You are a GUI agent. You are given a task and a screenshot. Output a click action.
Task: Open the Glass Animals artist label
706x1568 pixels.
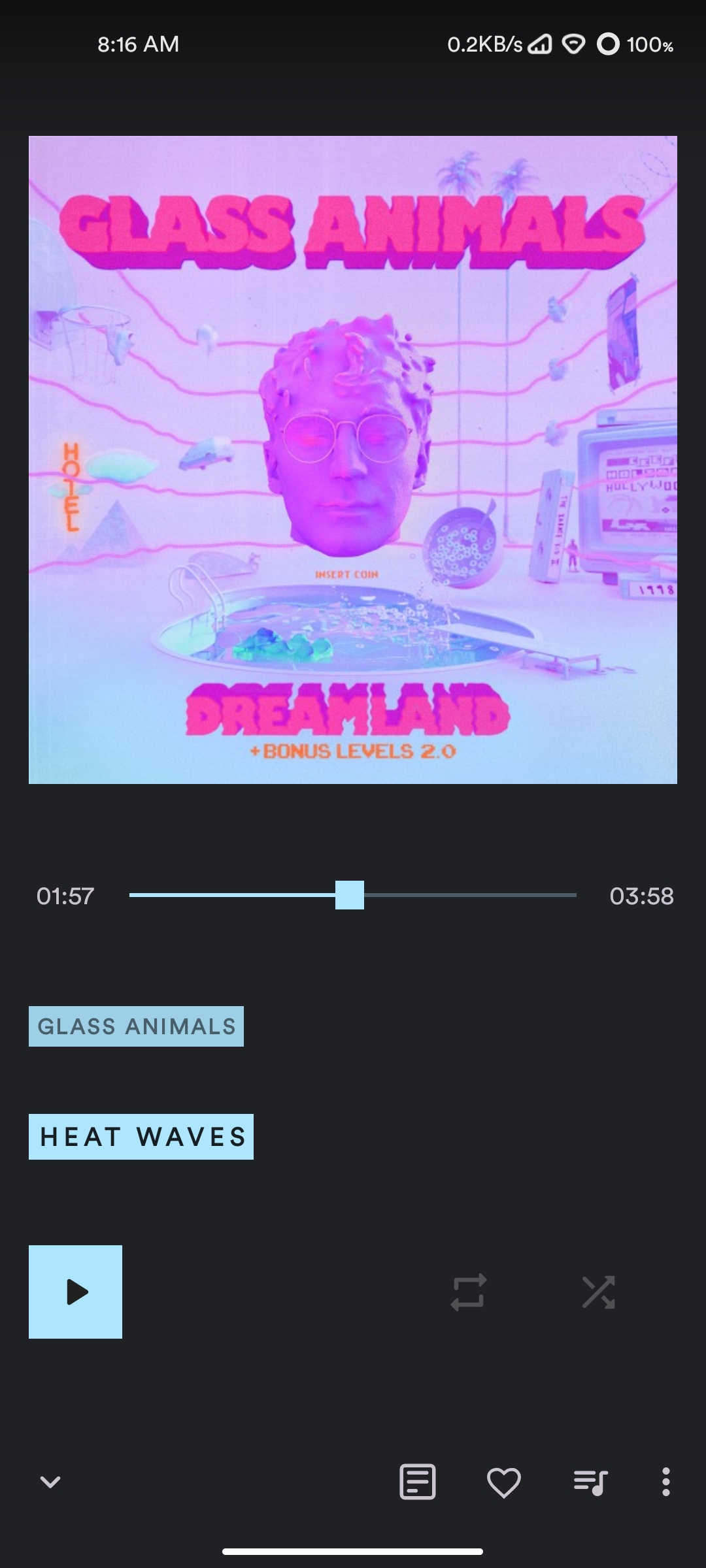tap(136, 1026)
